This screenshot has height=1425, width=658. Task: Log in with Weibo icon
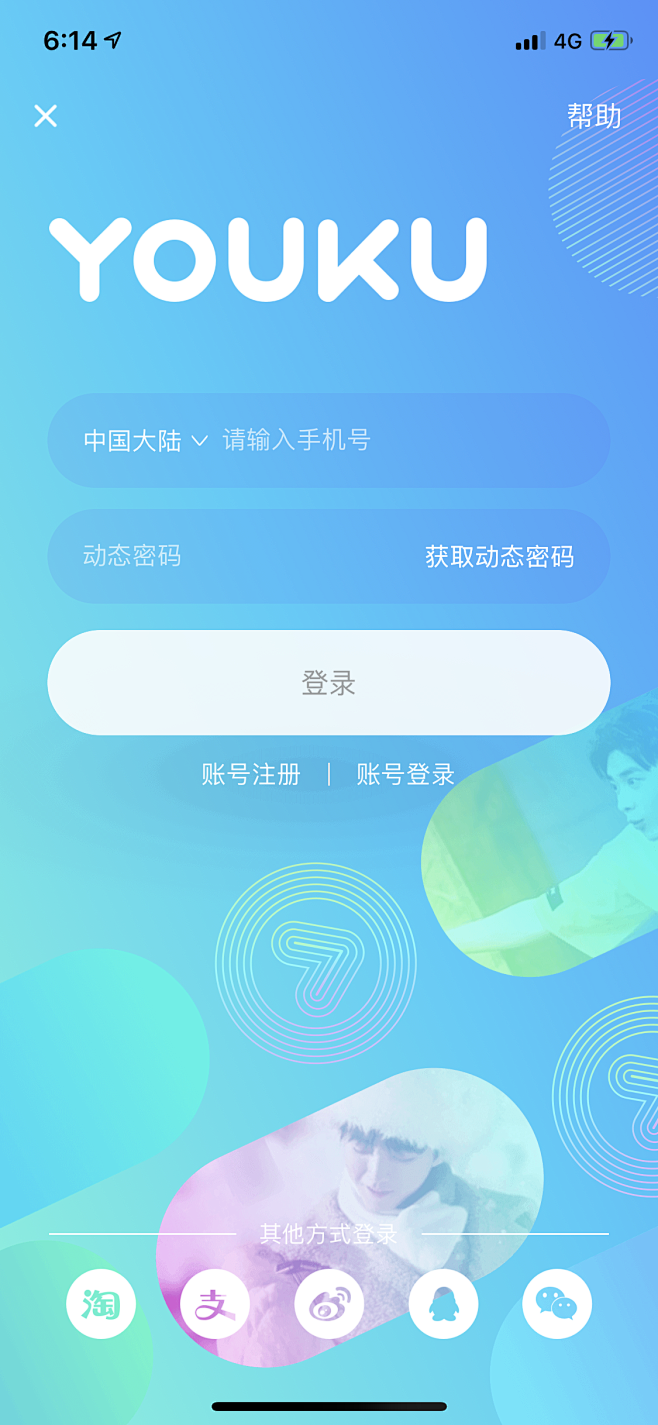click(x=329, y=1304)
